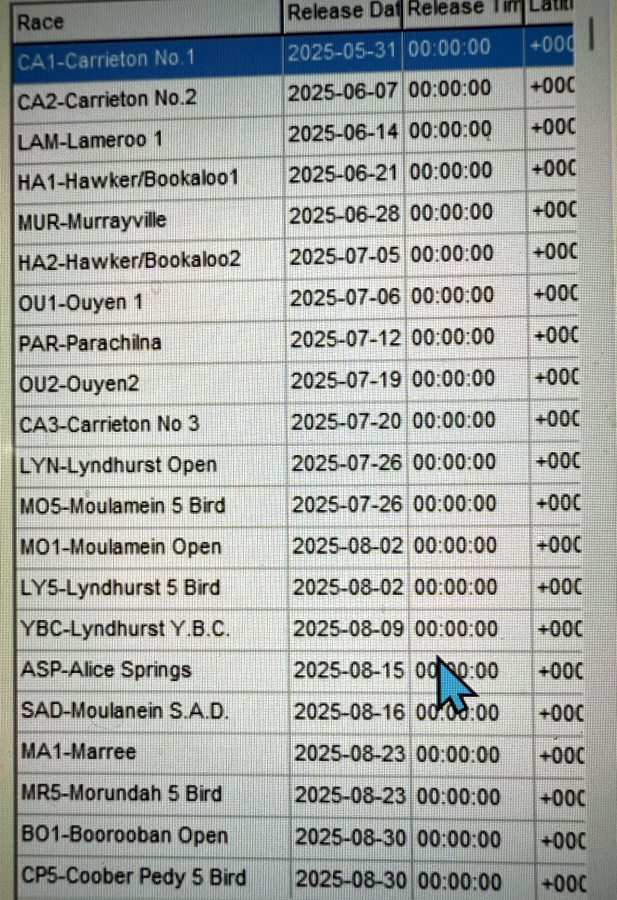Select the PAR-Parachilna race row
The image size is (617, 900).
coord(90,342)
